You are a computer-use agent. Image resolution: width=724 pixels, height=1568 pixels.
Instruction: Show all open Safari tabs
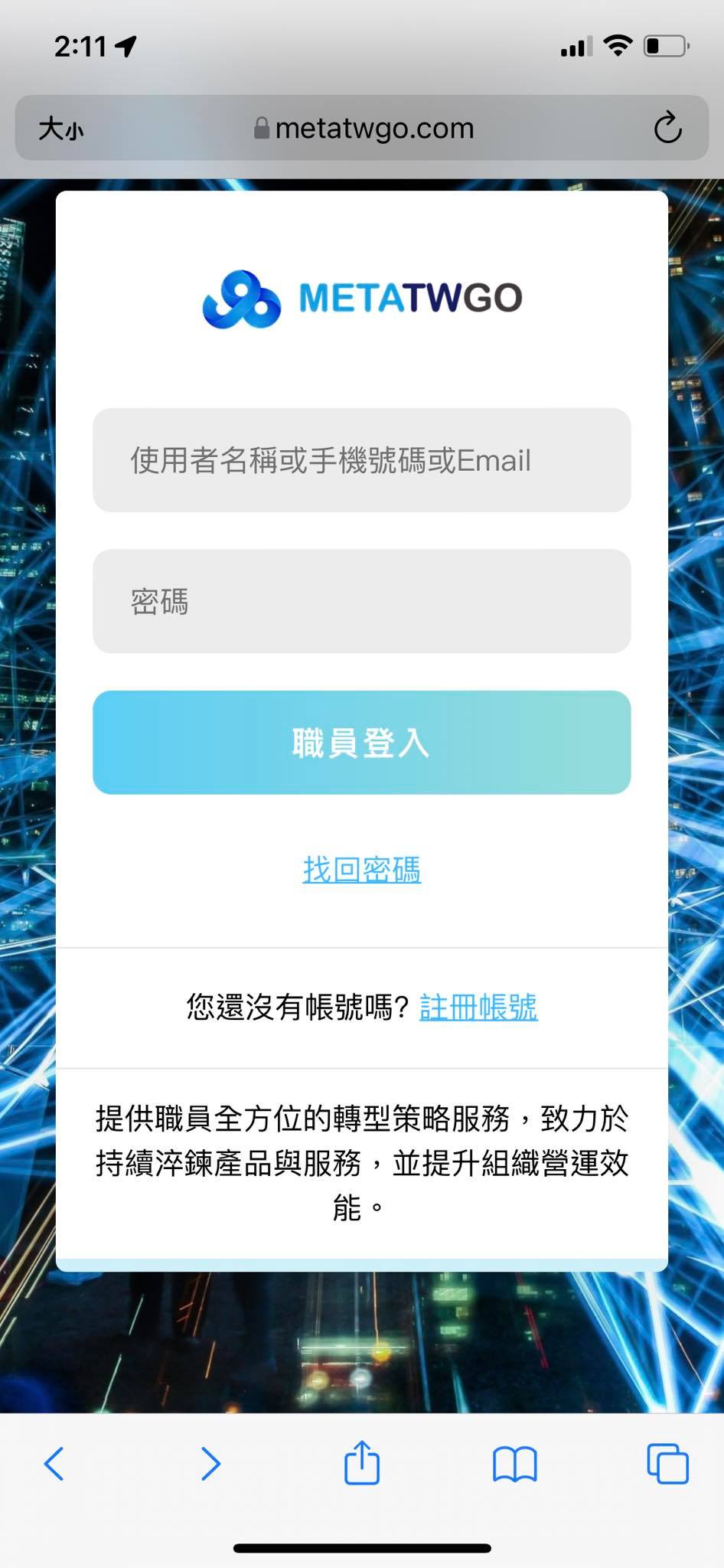click(x=667, y=1464)
